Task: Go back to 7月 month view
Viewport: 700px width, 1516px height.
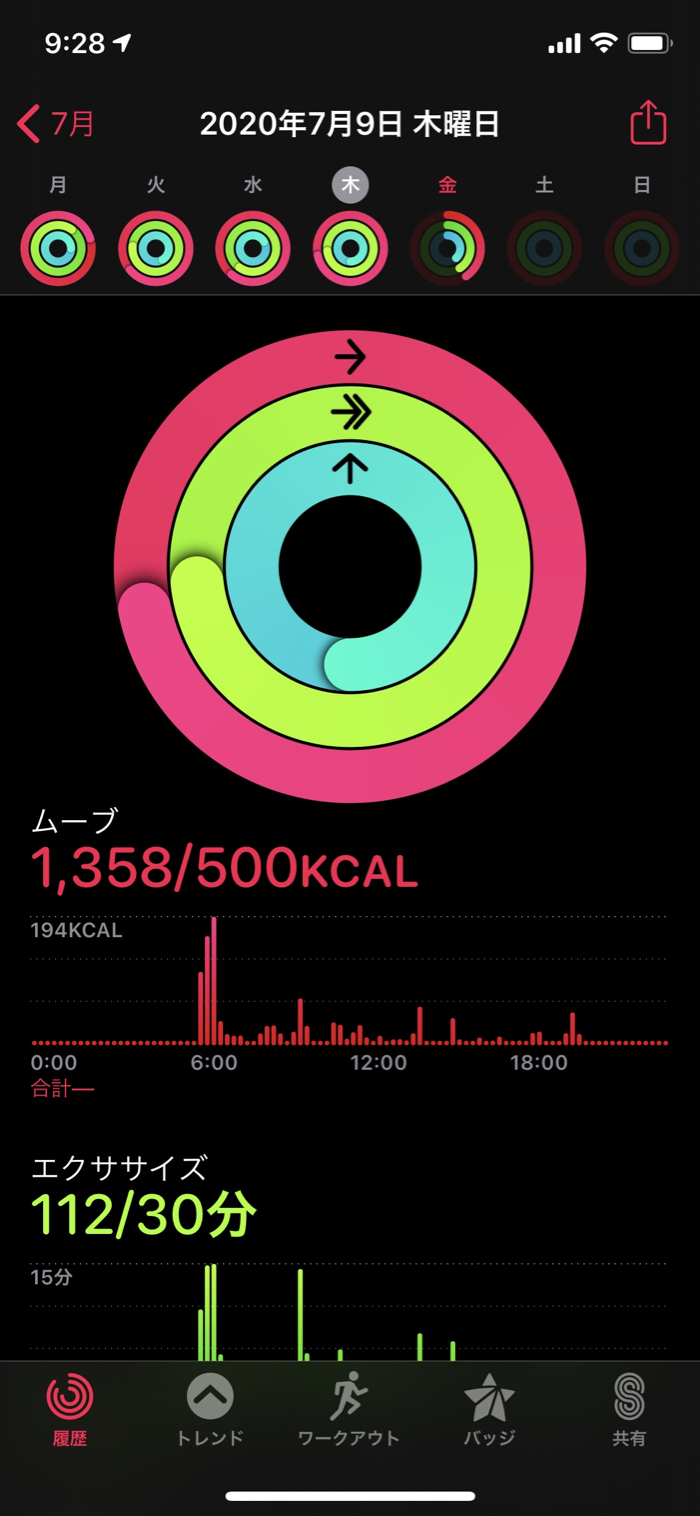Action: (x=57, y=124)
